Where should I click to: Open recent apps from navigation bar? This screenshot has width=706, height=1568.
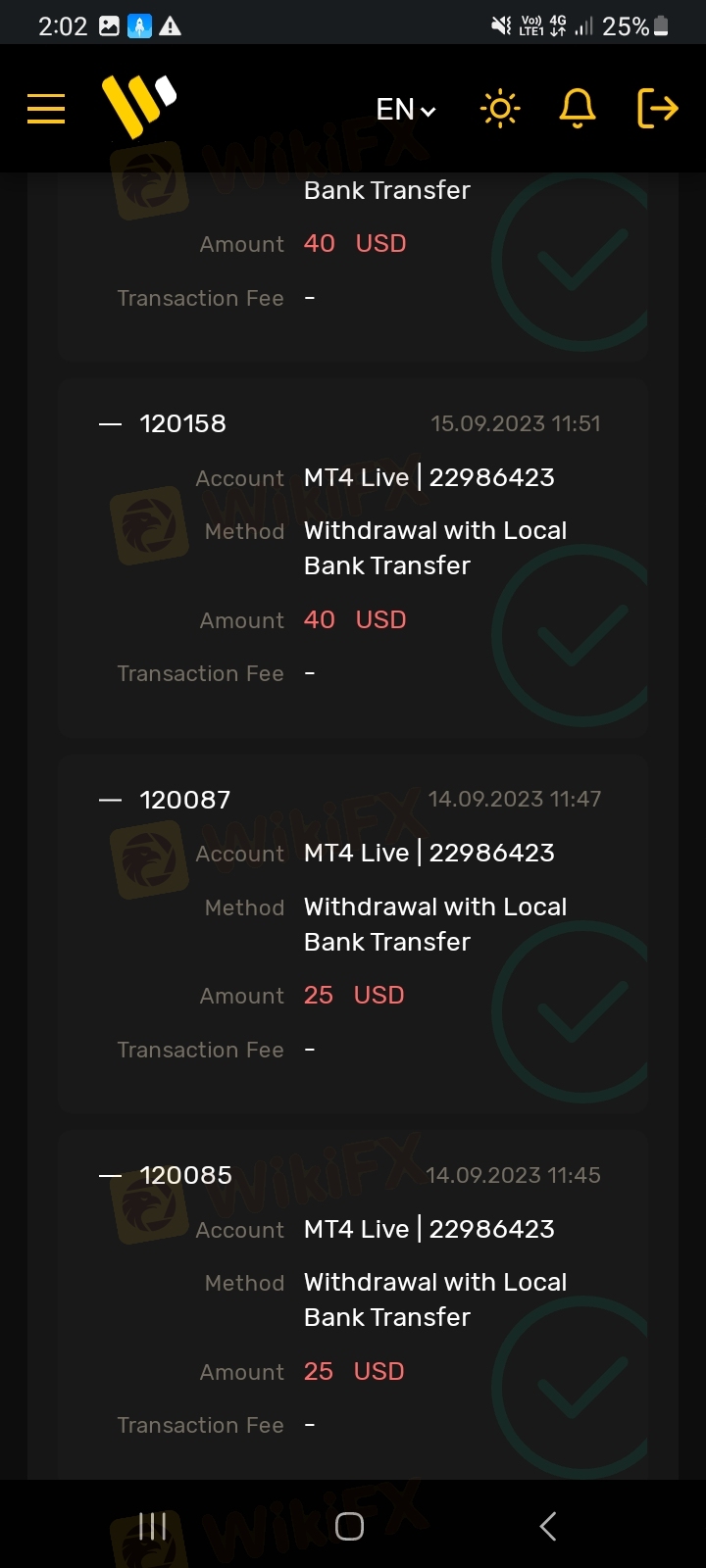point(152,1526)
